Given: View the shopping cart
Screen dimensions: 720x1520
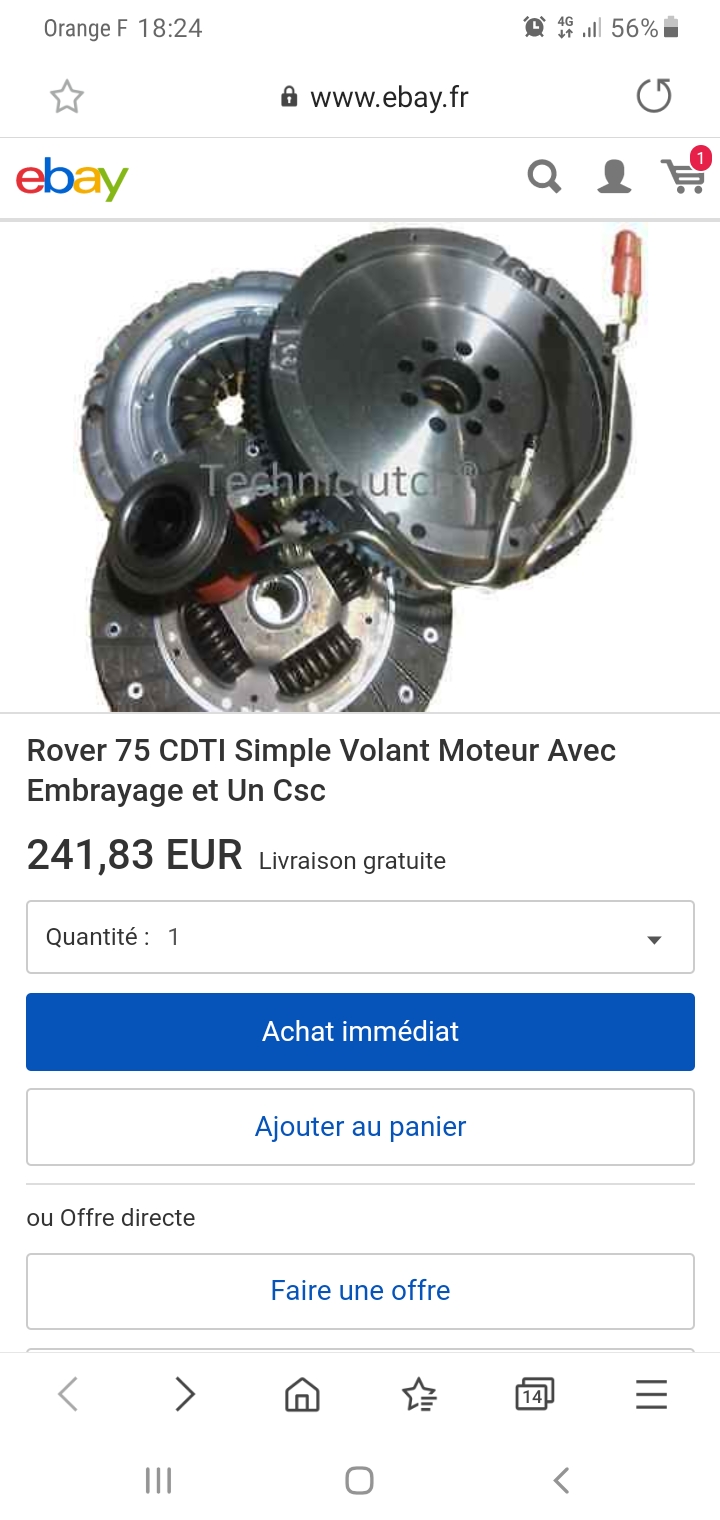Looking at the screenshot, I should pyautogui.click(x=684, y=174).
